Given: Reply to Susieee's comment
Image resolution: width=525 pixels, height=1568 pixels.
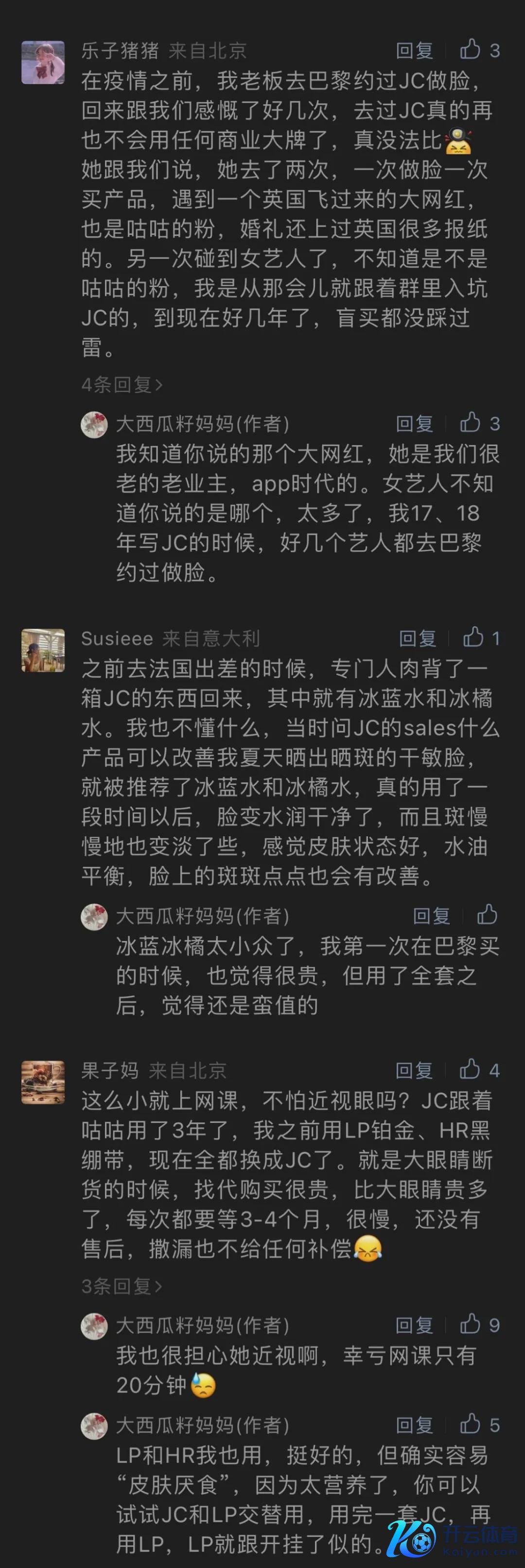Looking at the screenshot, I should pyautogui.click(x=417, y=638).
